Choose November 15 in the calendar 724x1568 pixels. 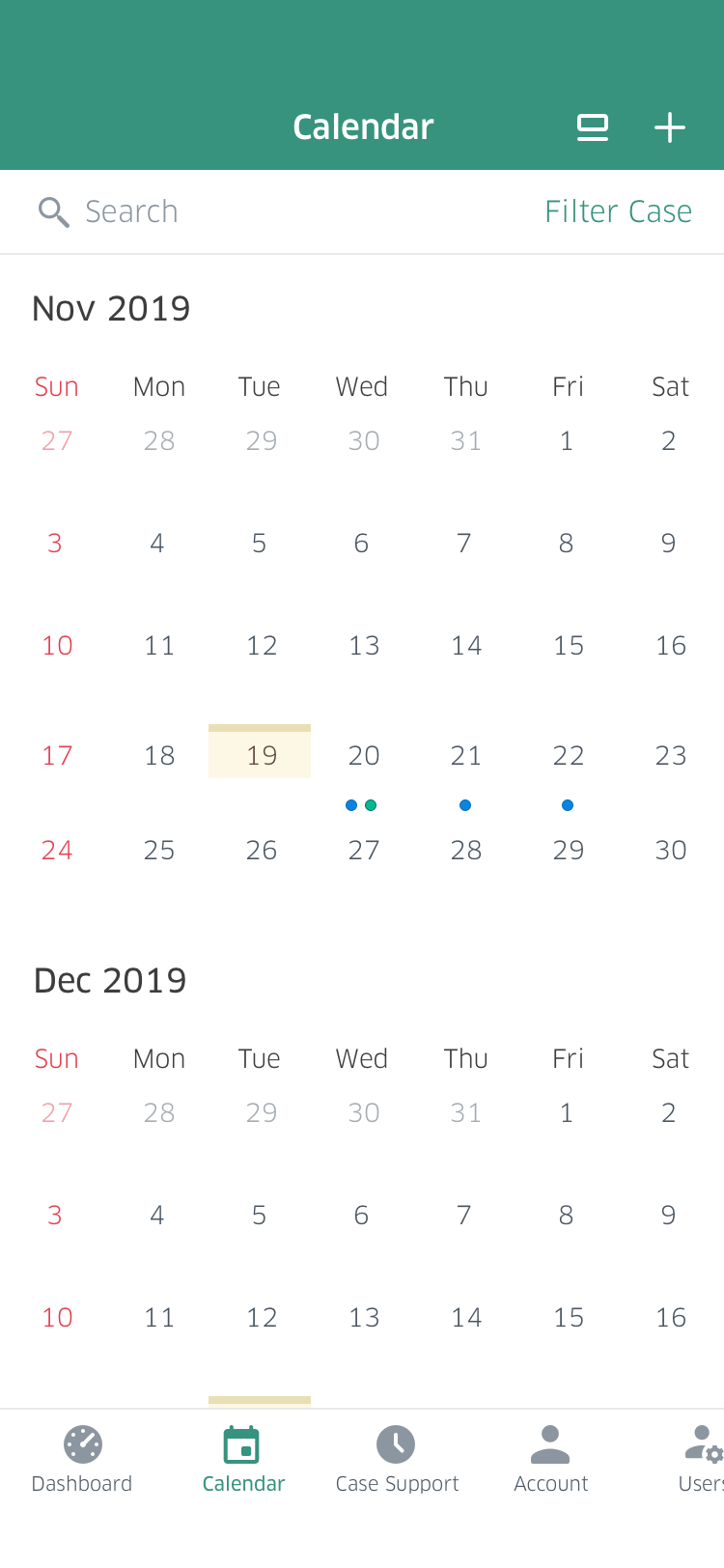click(568, 645)
